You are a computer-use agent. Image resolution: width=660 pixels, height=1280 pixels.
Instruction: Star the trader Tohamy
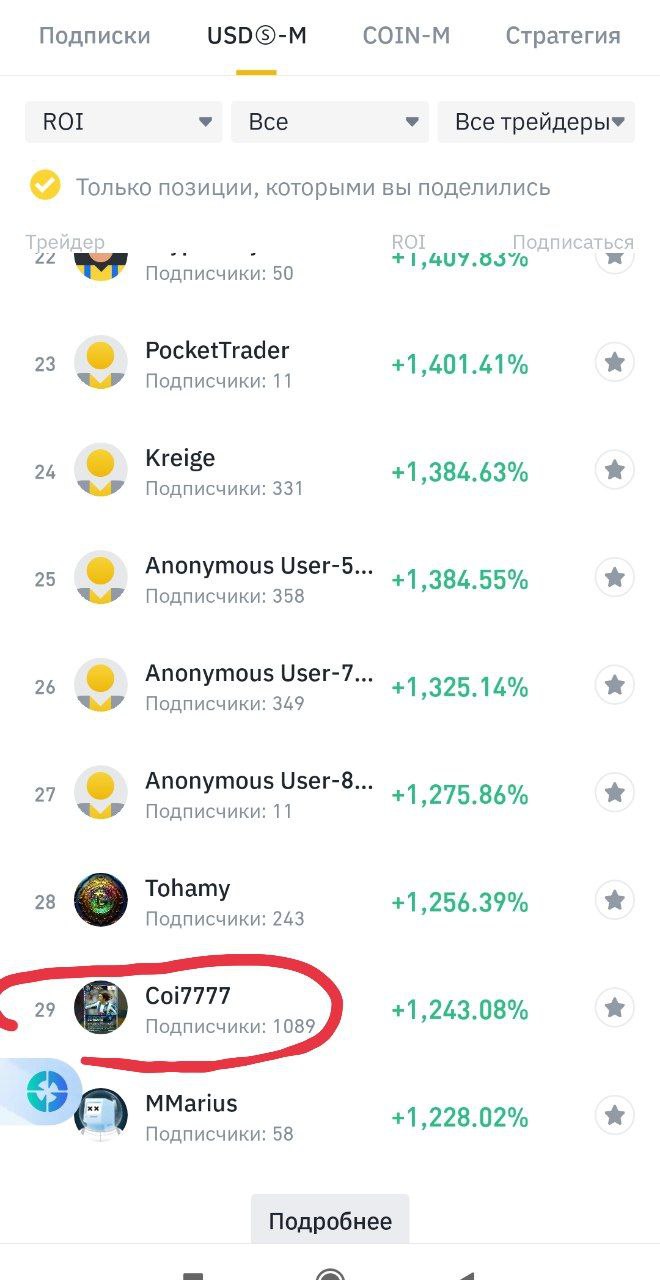coord(614,900)
